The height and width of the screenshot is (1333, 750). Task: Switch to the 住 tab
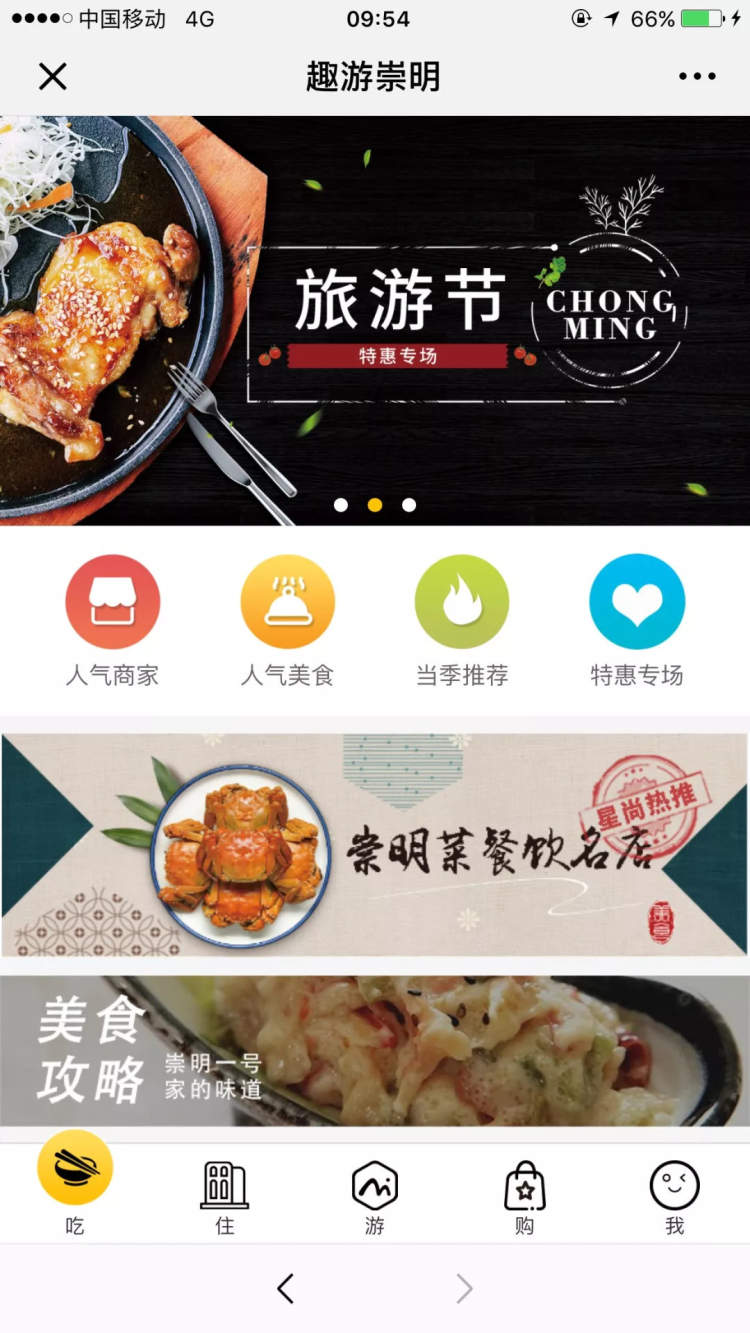tap(225, 1195)
